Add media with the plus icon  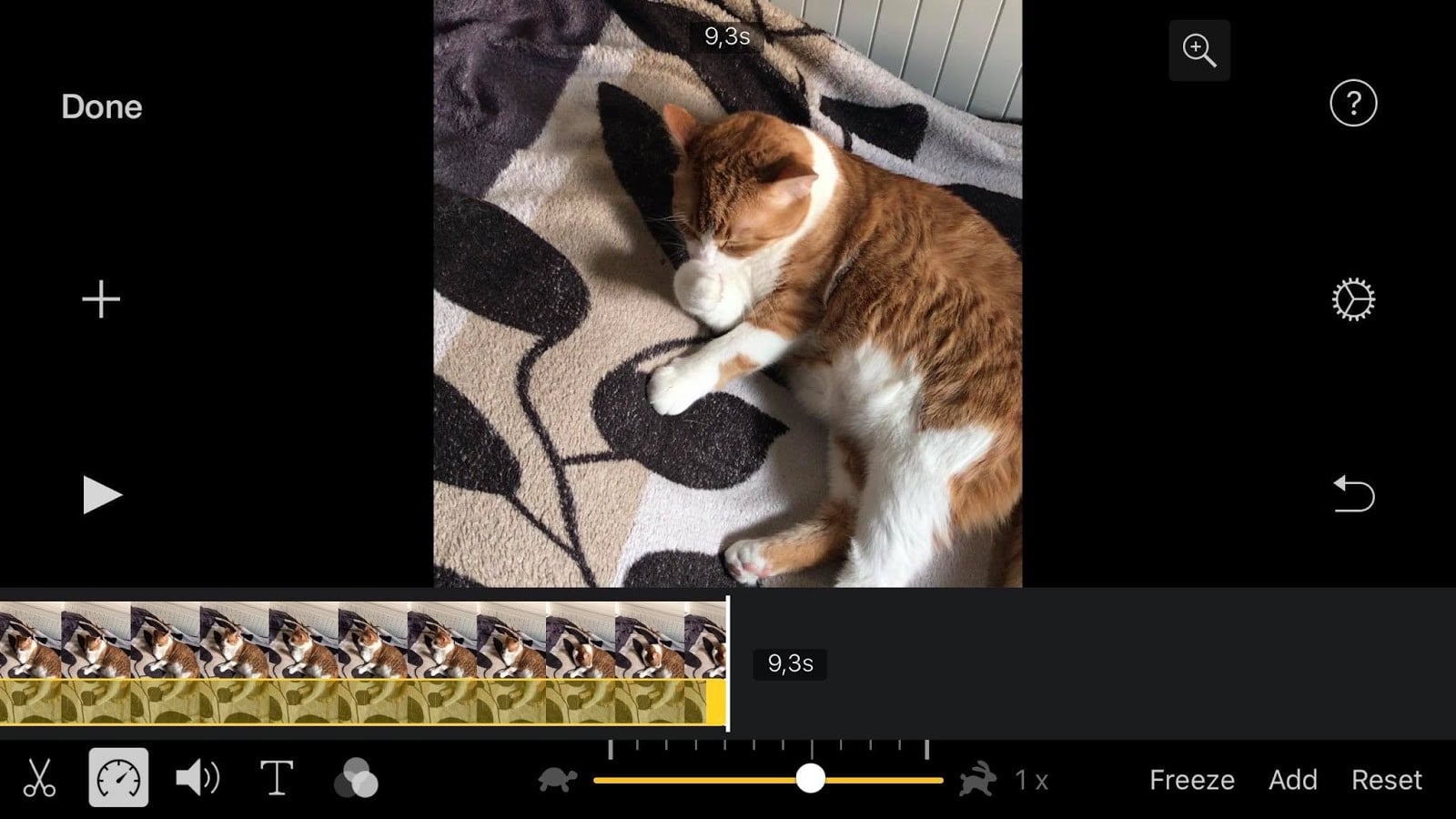(x=101, y=299)
